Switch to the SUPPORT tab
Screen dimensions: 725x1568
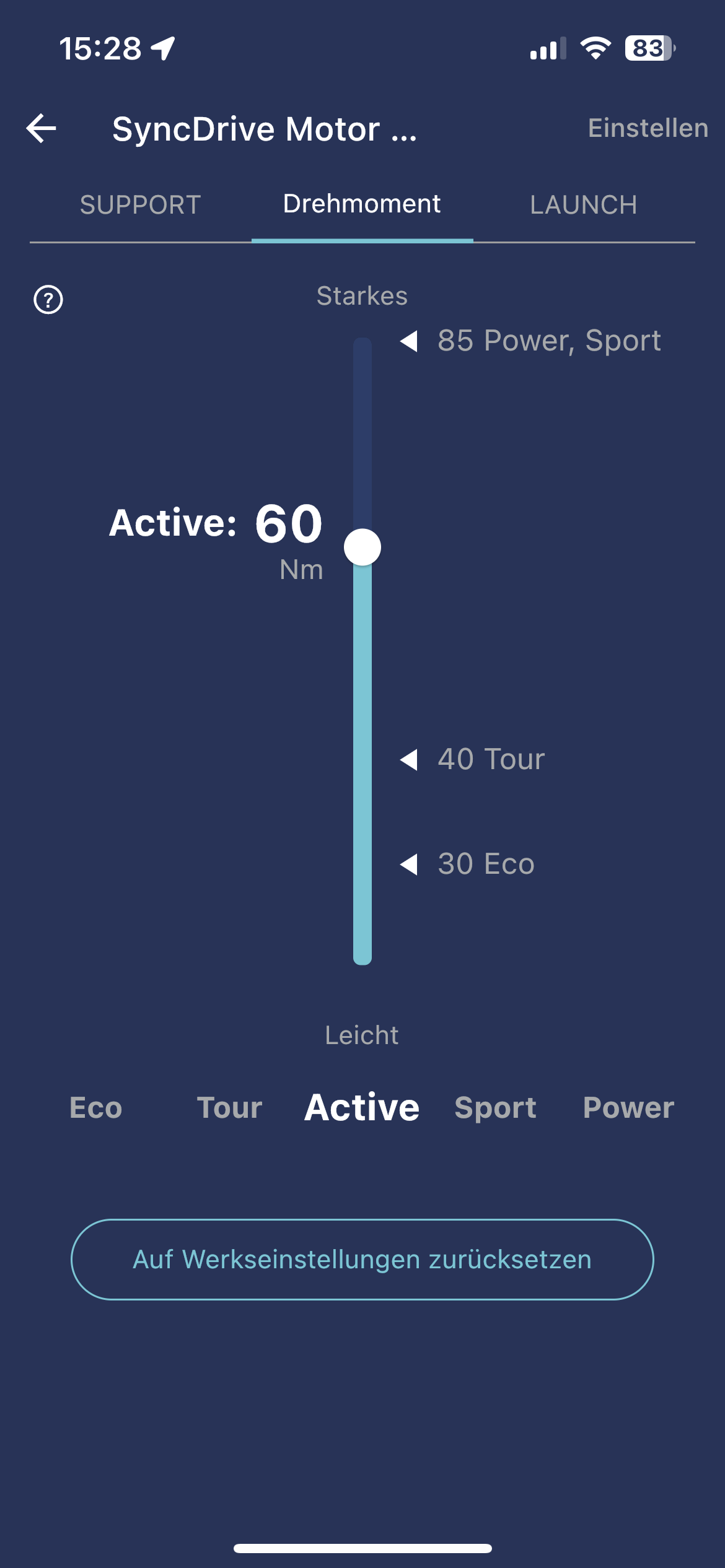[x=141, y=205]
